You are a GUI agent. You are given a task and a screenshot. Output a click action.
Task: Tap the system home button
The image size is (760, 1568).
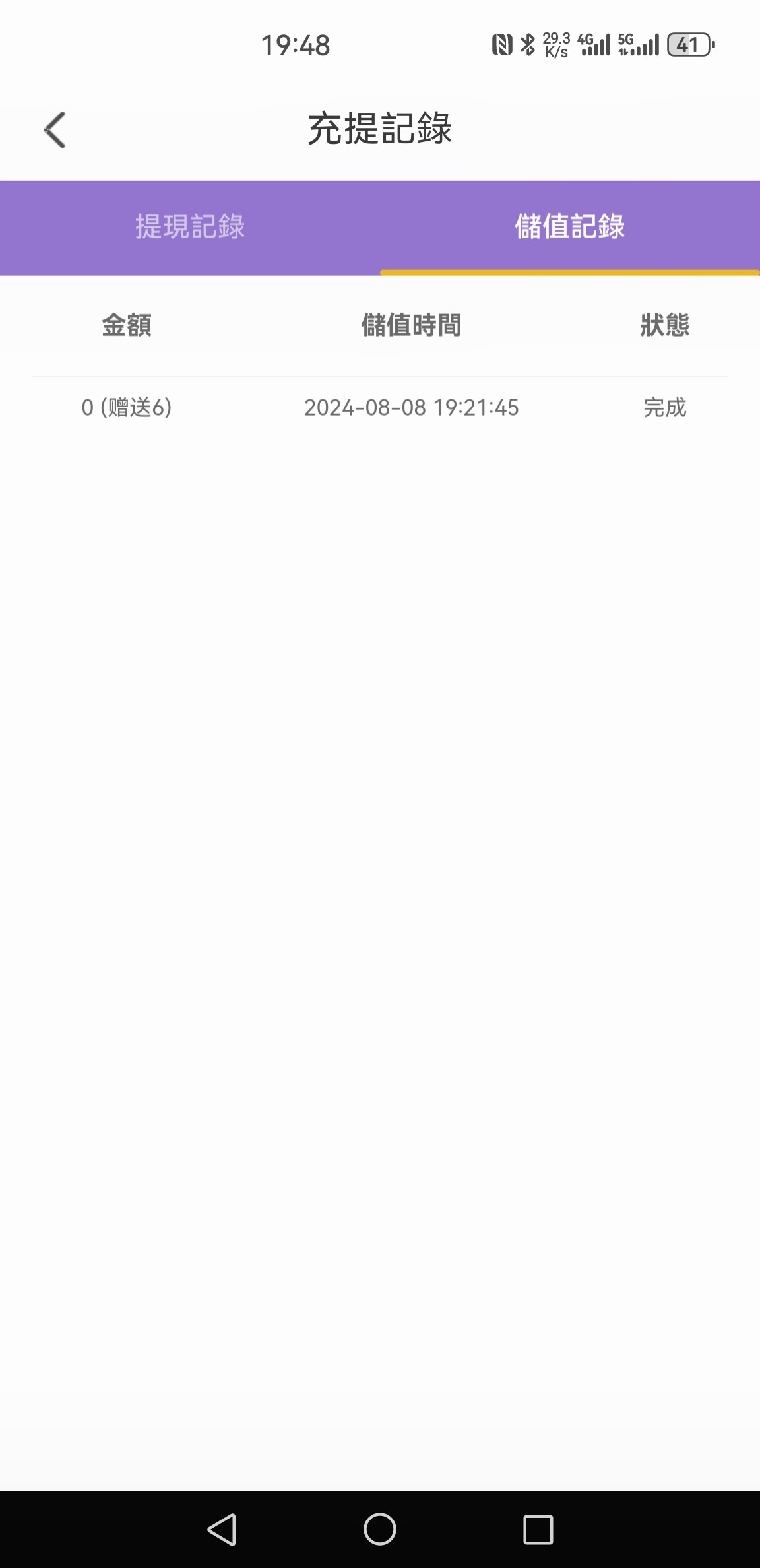(380, 1529)
